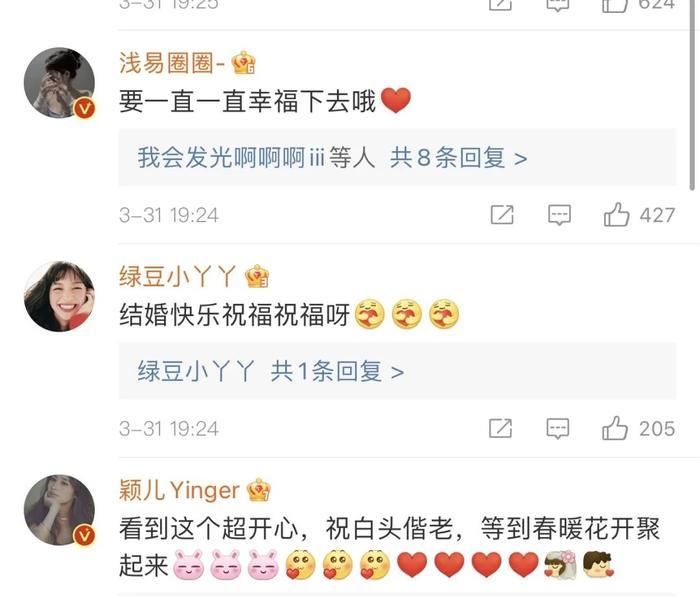
Task: Open 绿豆小丫丫's profile avatar
Action: pyautogui.click(x=59, y=297)
